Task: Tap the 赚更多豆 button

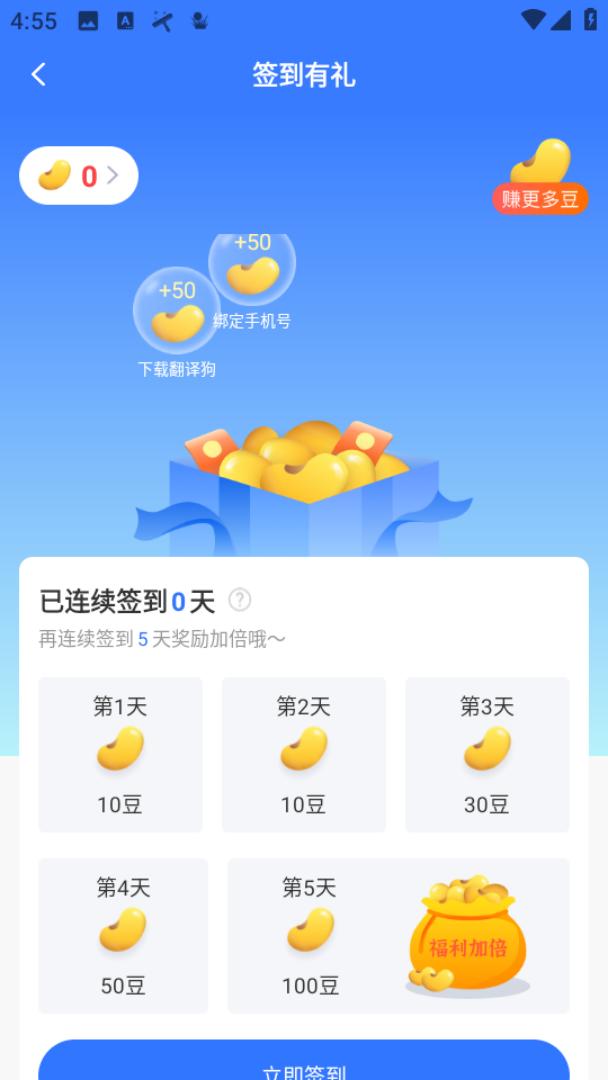Action: point(540,197)
